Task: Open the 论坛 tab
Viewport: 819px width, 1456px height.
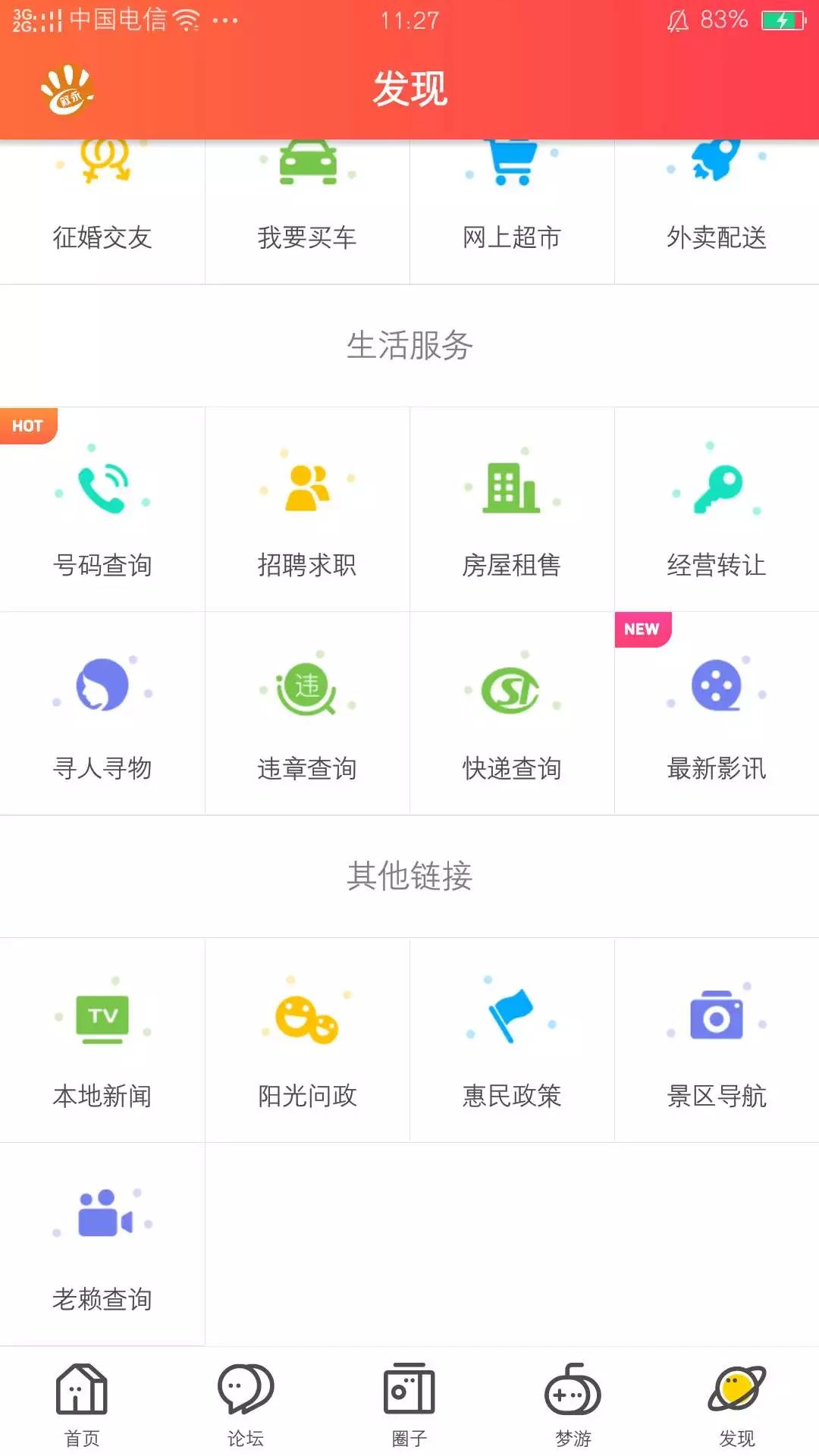Action: [x=246, y=1401]
